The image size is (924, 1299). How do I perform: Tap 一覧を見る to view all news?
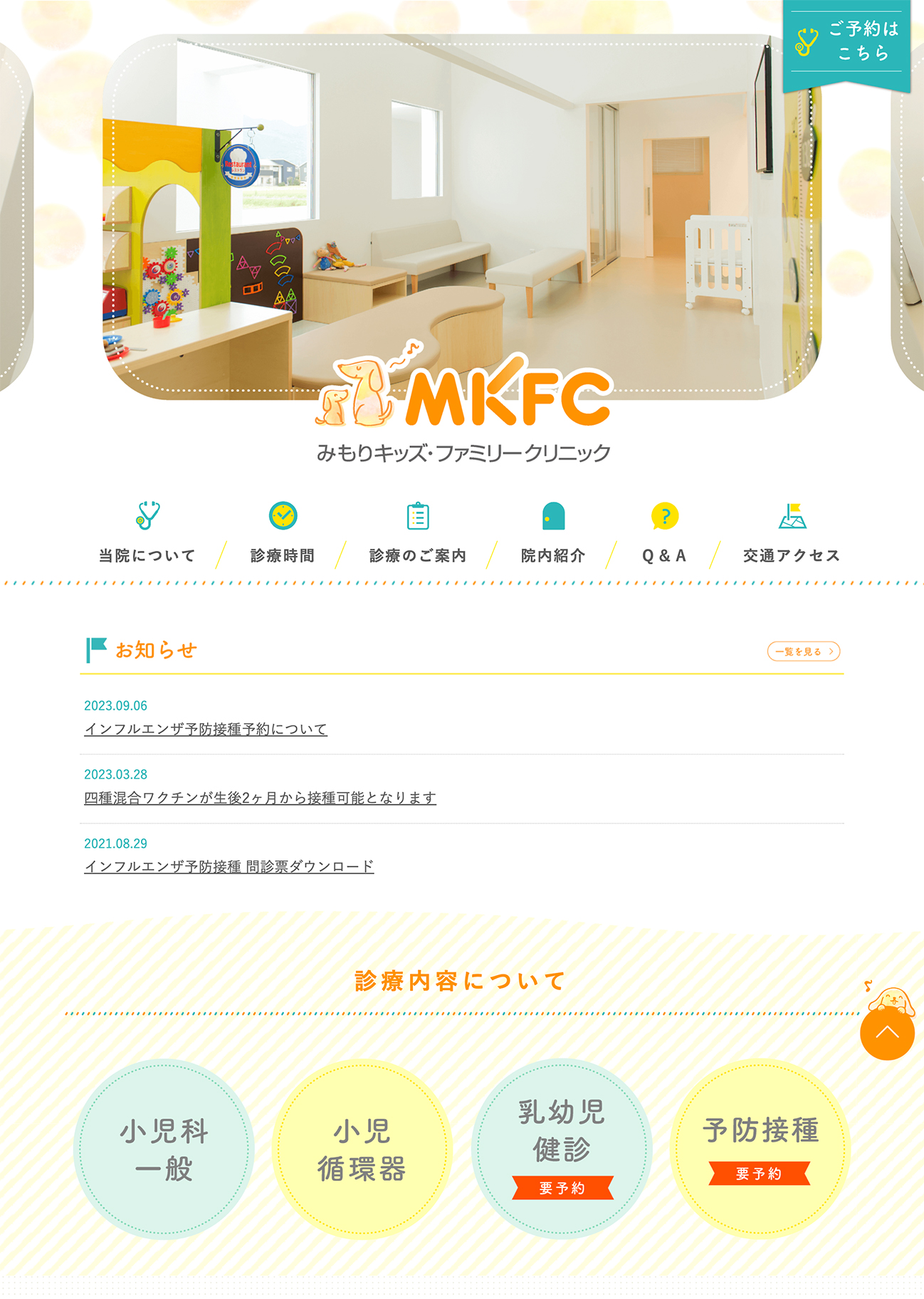[x=803, y=651]
